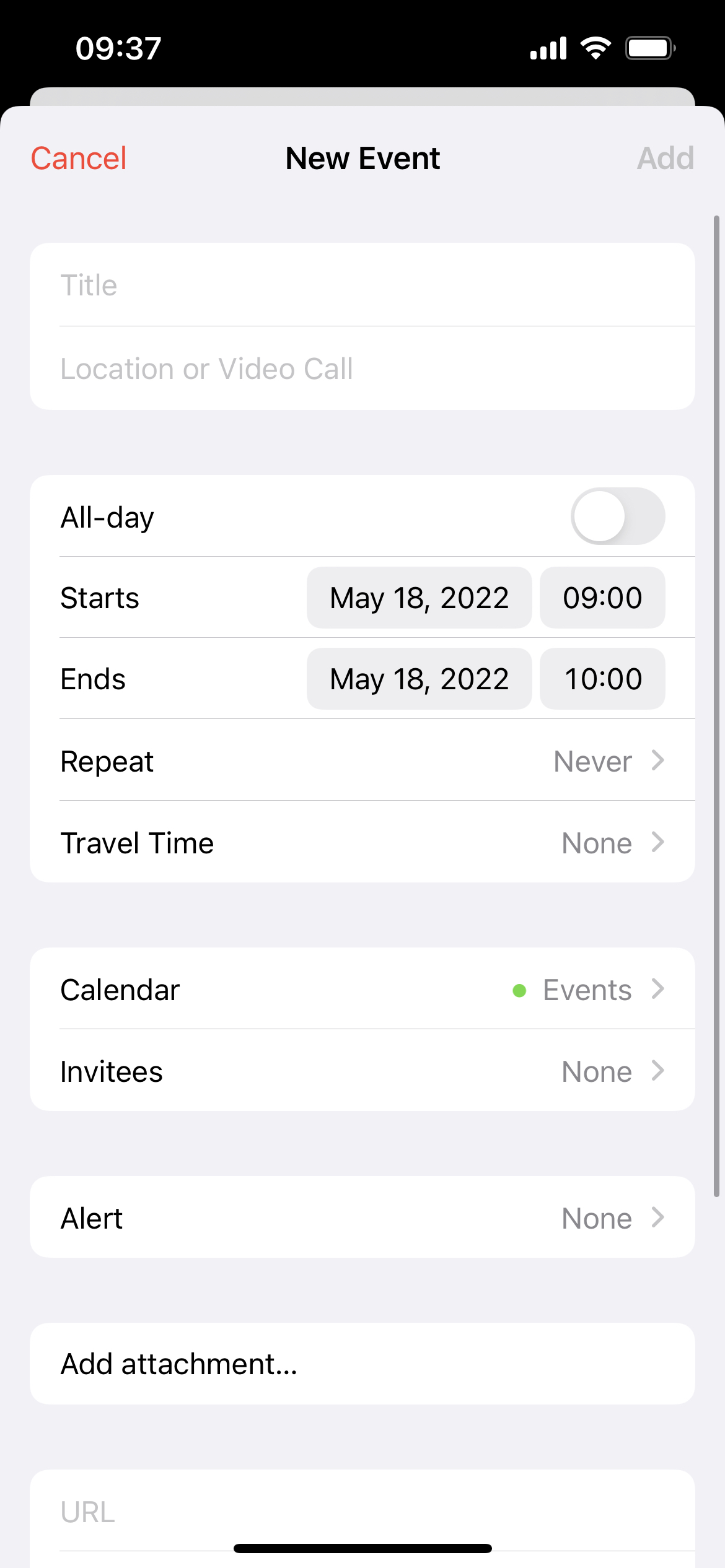Open the Invitees screen
Viewport: 725px width, 1568px height.
point(362,1071)
